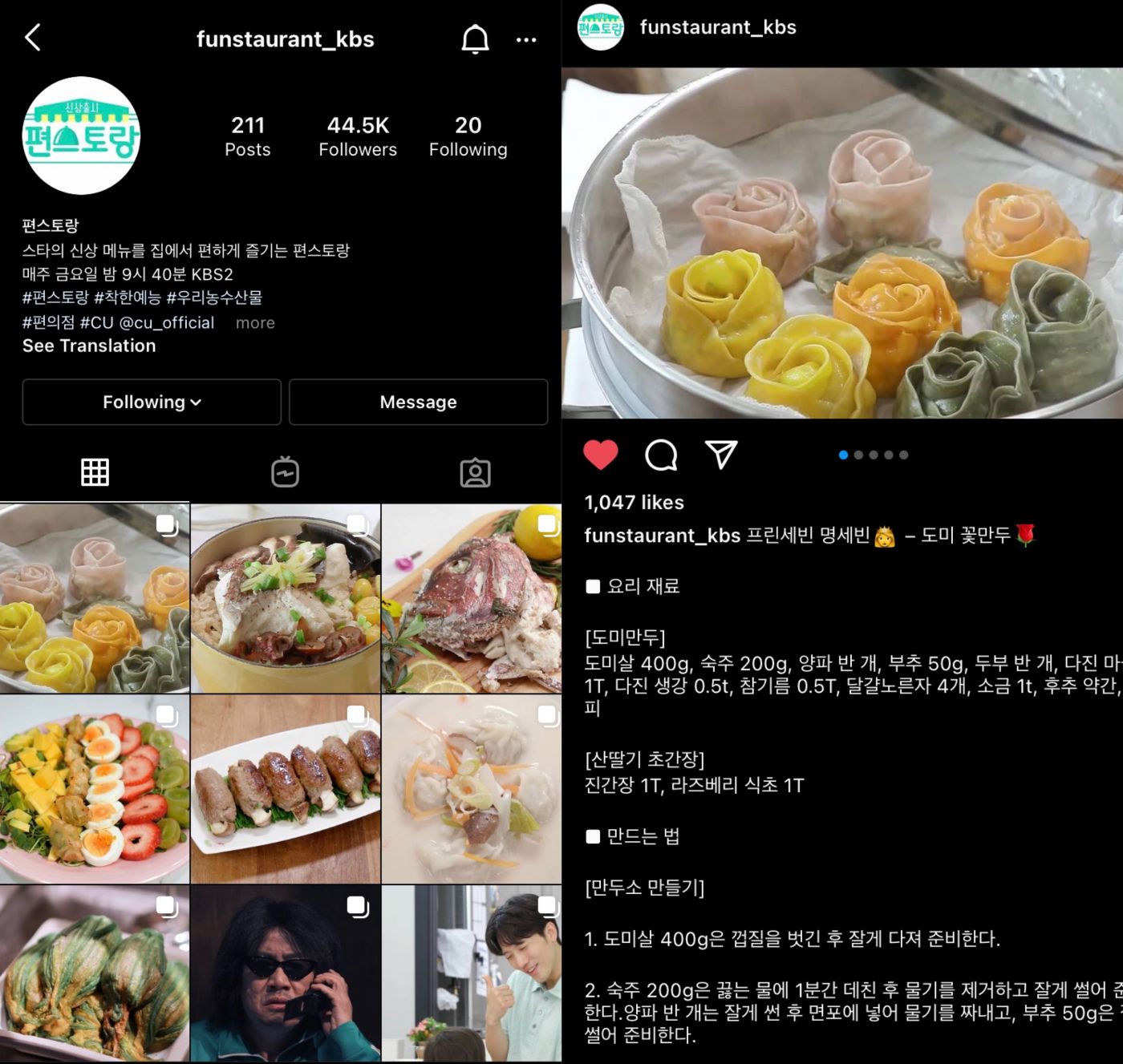Unlike the post with the red heart
This screenshot has width=1123, height=1064.
(x=601, y=455)
